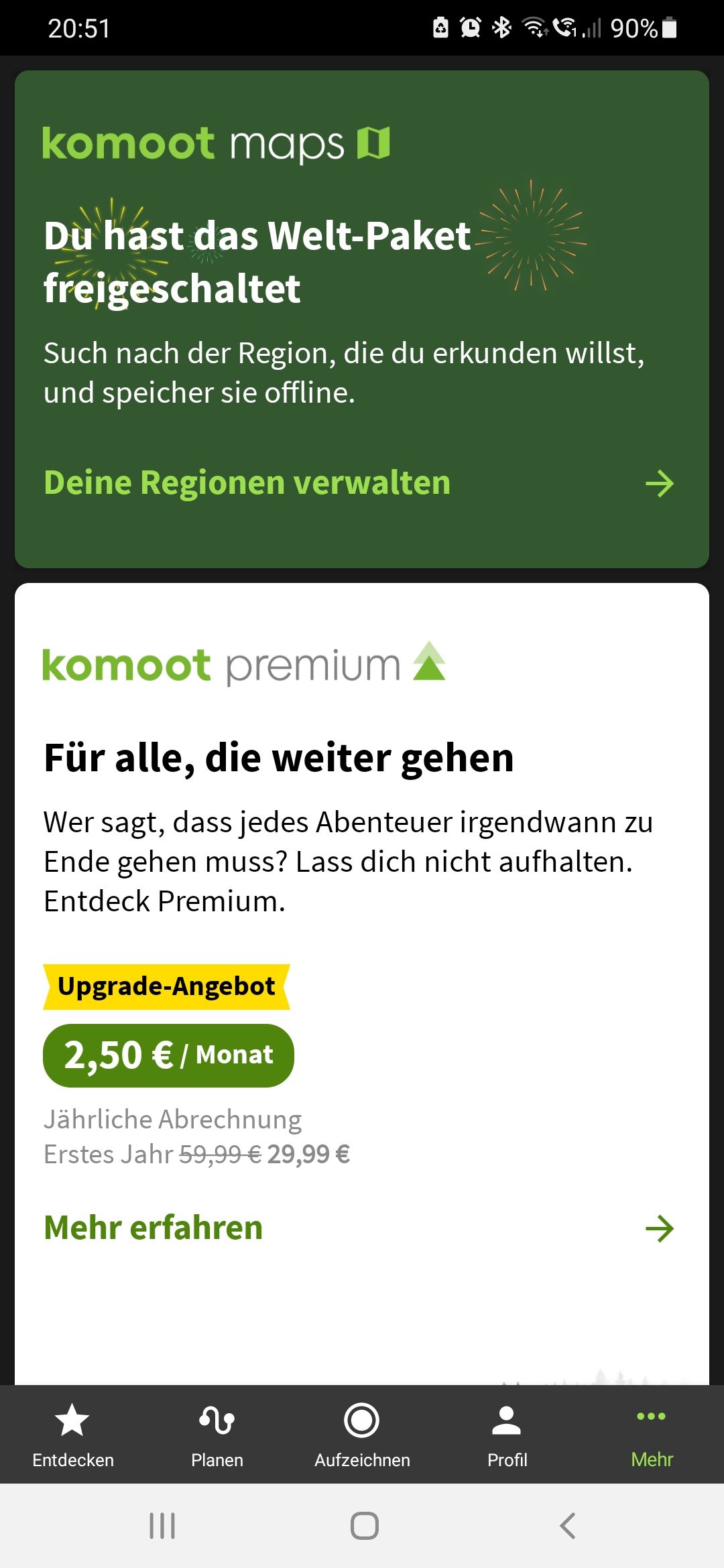This screenshot has height=1568, width=724.
Task: Select the Mehr tab
Action: click(652, 1434)
